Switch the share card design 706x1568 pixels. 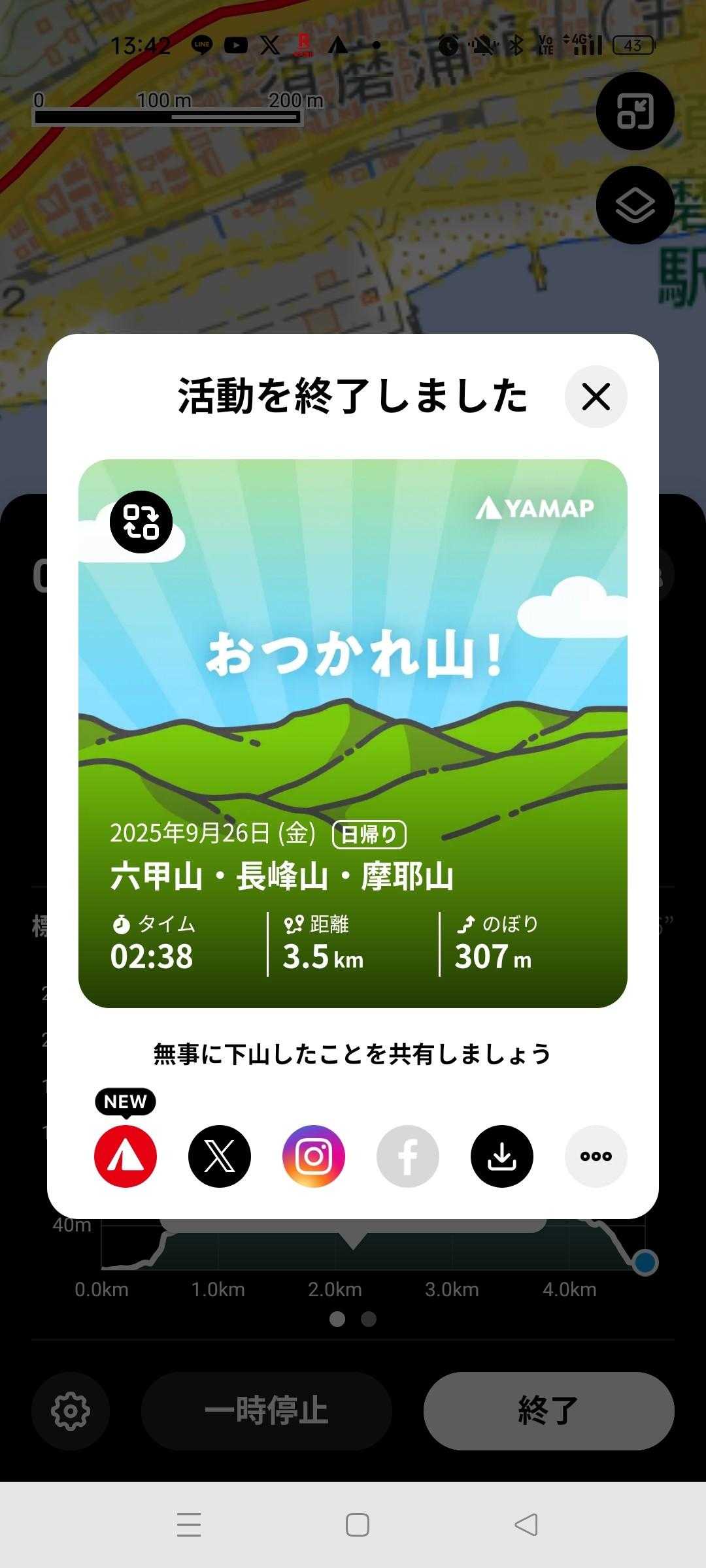tap(141, 522)
